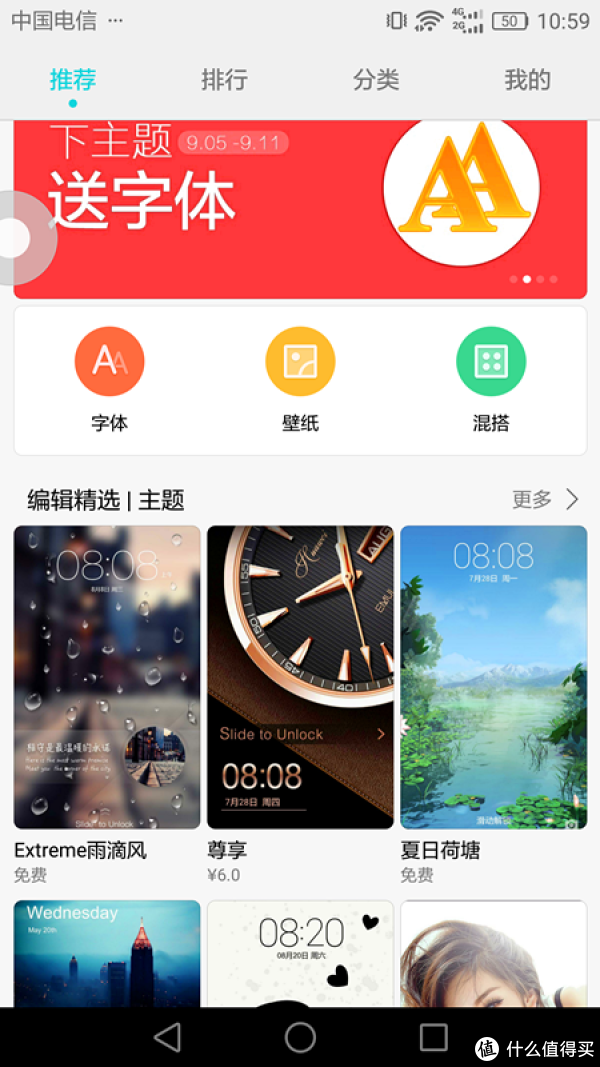Open the 混搭 section
This screenshot has width=600, height=1067.
point(491,379)
